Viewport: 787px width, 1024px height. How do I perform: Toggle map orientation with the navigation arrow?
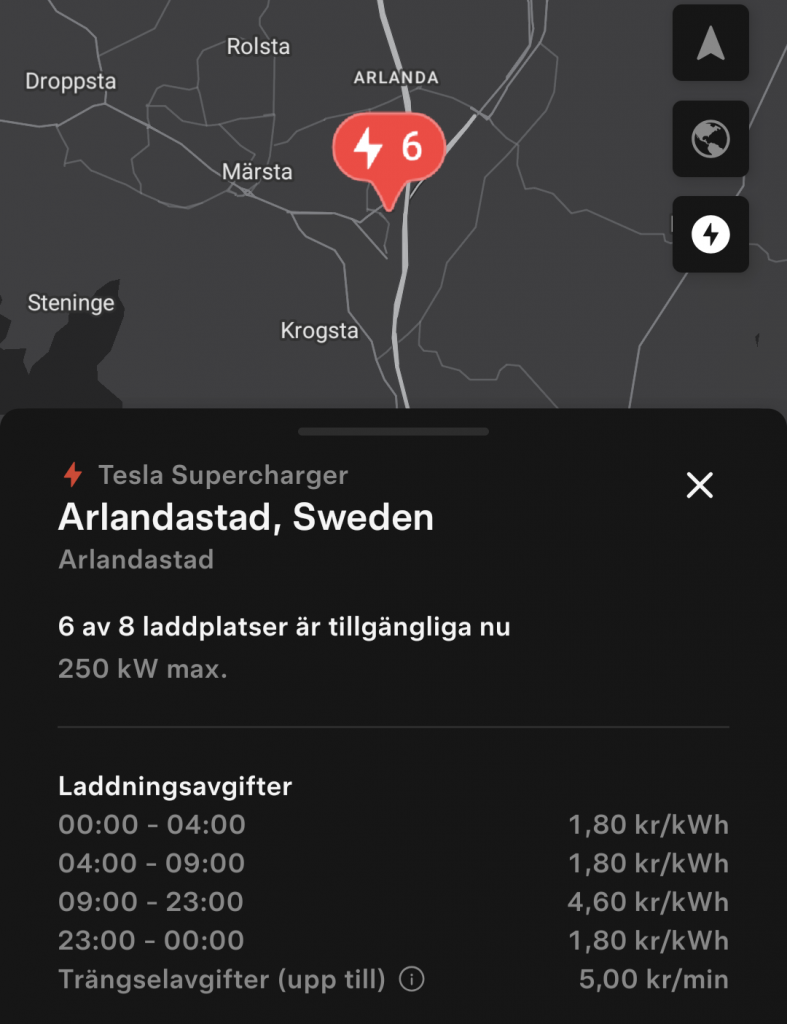[x=710, y=44]
